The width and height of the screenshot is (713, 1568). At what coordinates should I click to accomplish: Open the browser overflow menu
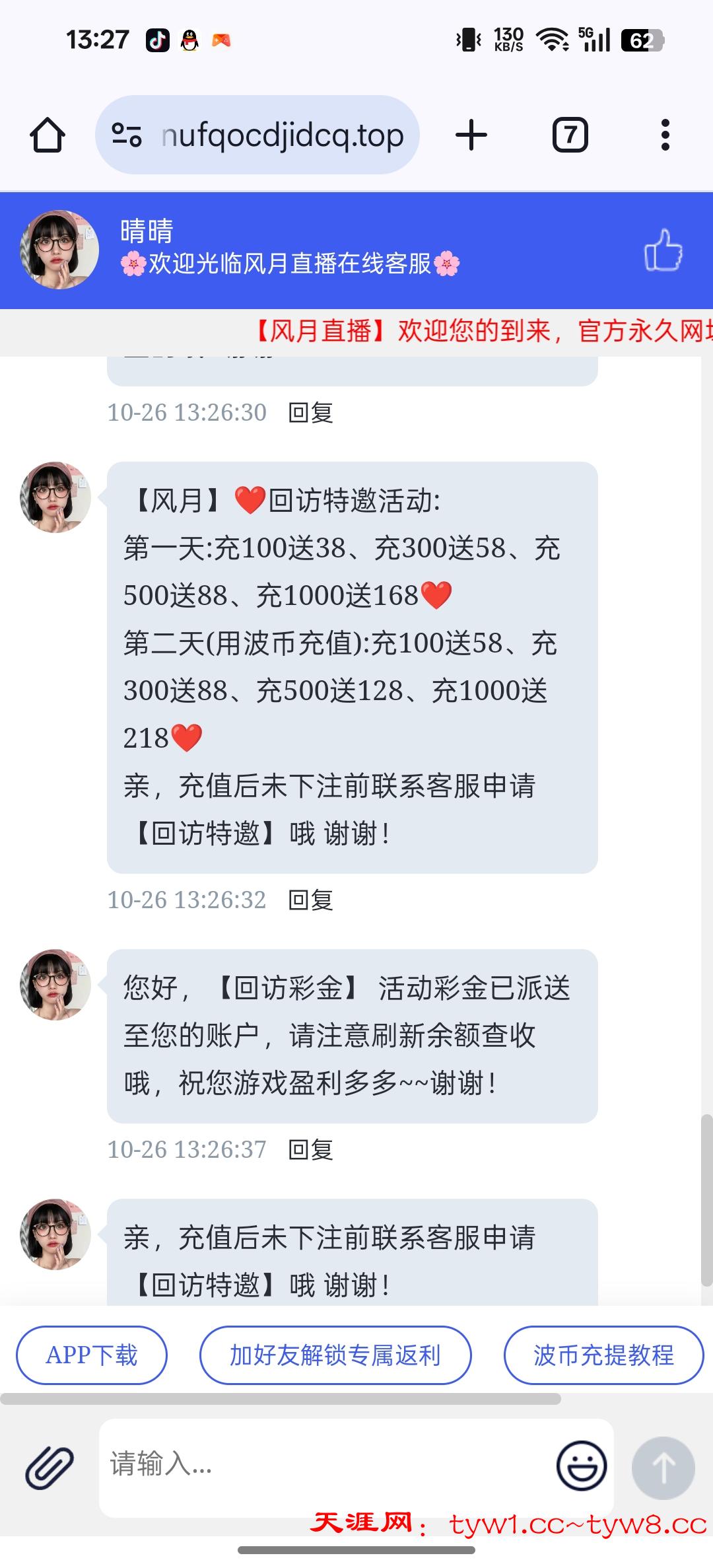point(665,135)
